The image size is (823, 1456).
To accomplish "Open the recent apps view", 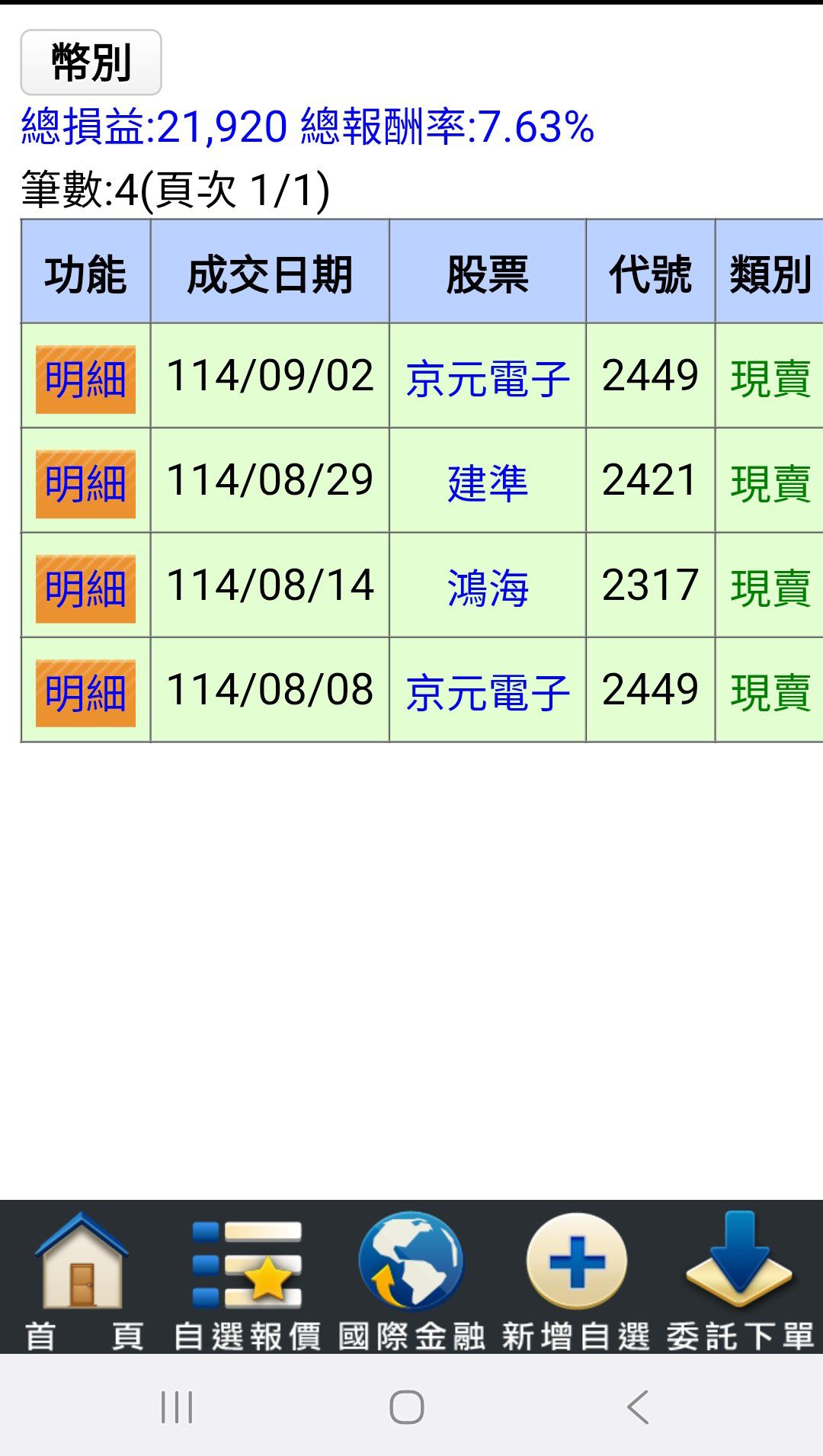I will pos(177,1407).
